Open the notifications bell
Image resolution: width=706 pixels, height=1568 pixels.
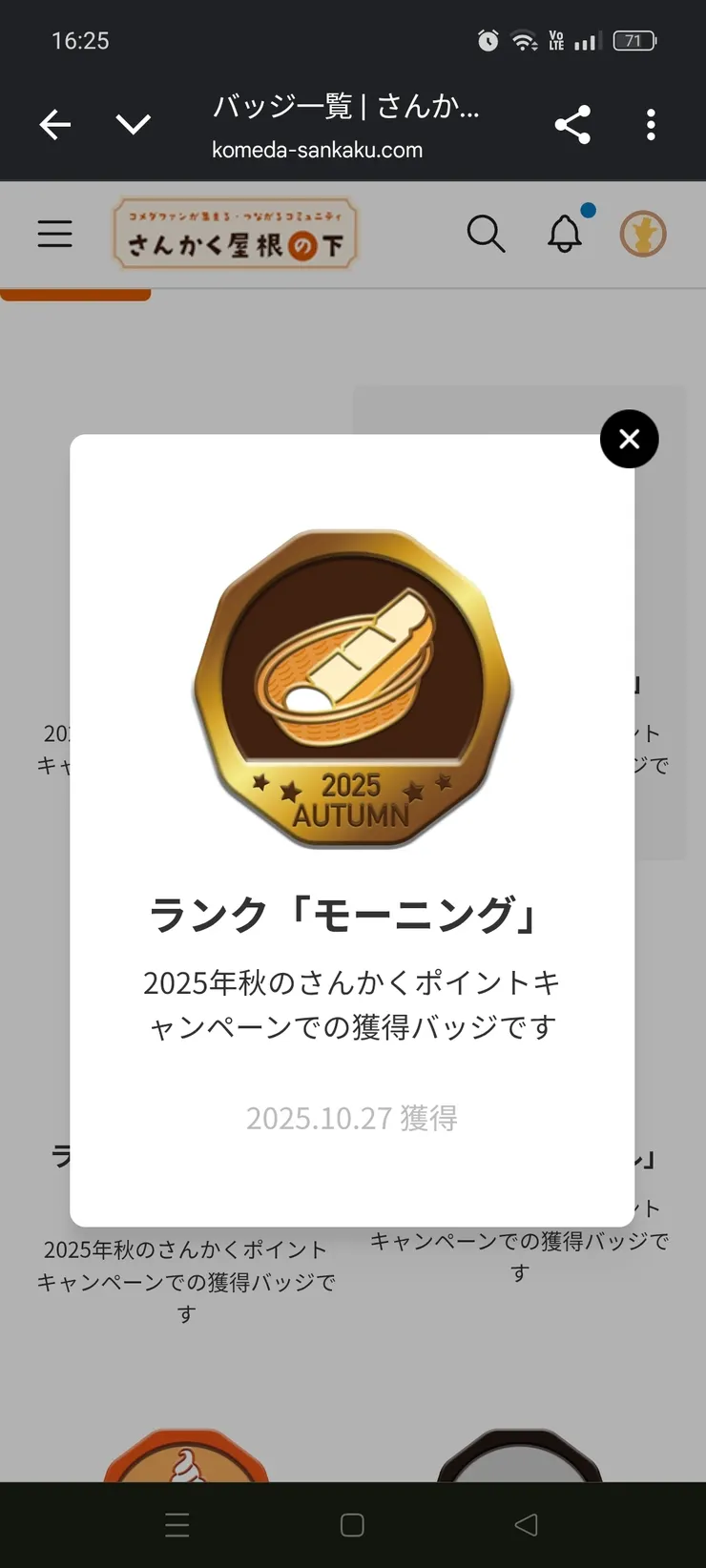coord(565,234)
